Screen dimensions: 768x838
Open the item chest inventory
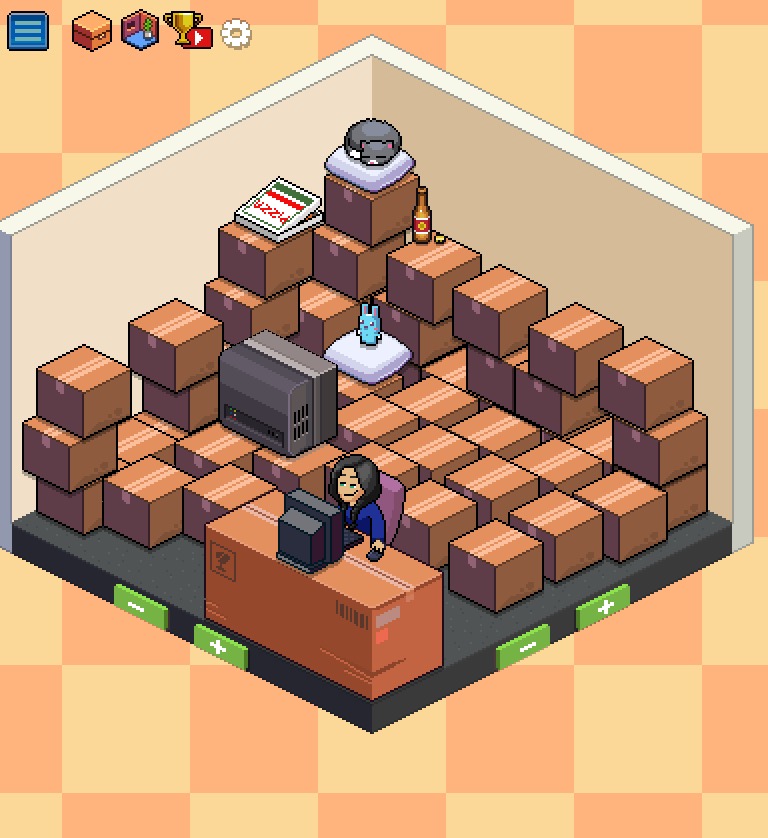(91, 31)
